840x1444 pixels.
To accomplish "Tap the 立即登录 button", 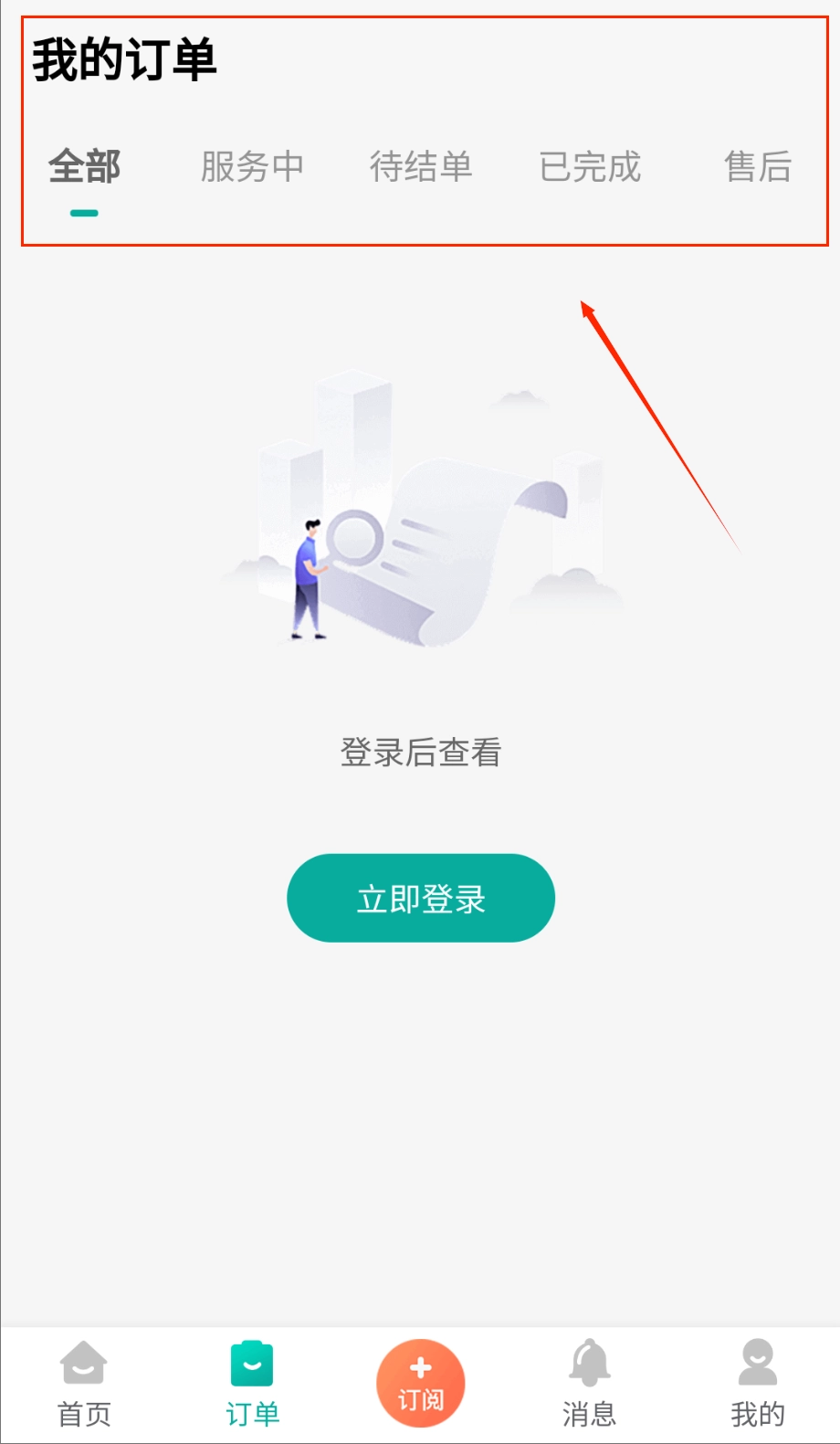I will (421, 899).
